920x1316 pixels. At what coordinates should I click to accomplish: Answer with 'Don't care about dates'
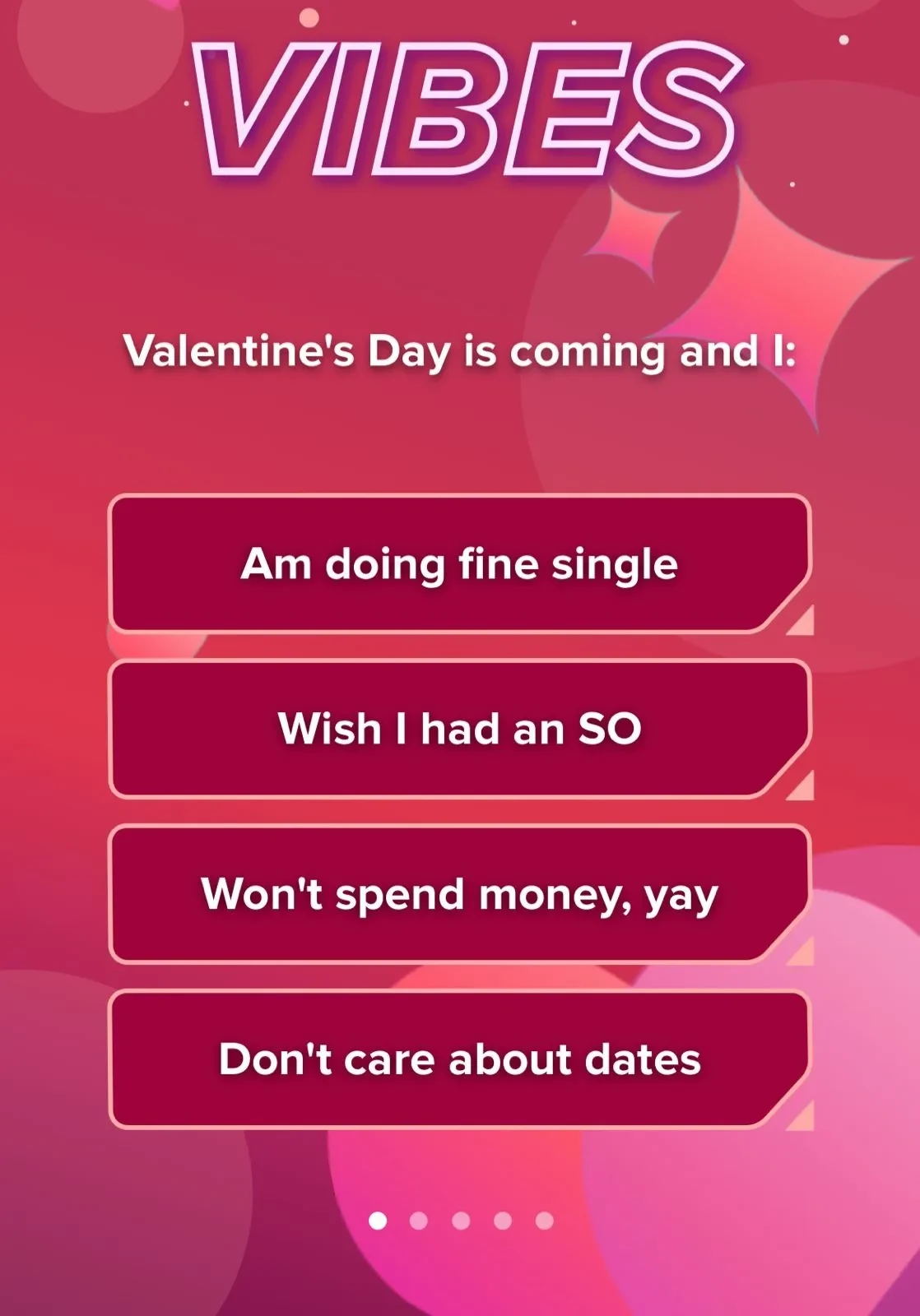coord(459,1059)
